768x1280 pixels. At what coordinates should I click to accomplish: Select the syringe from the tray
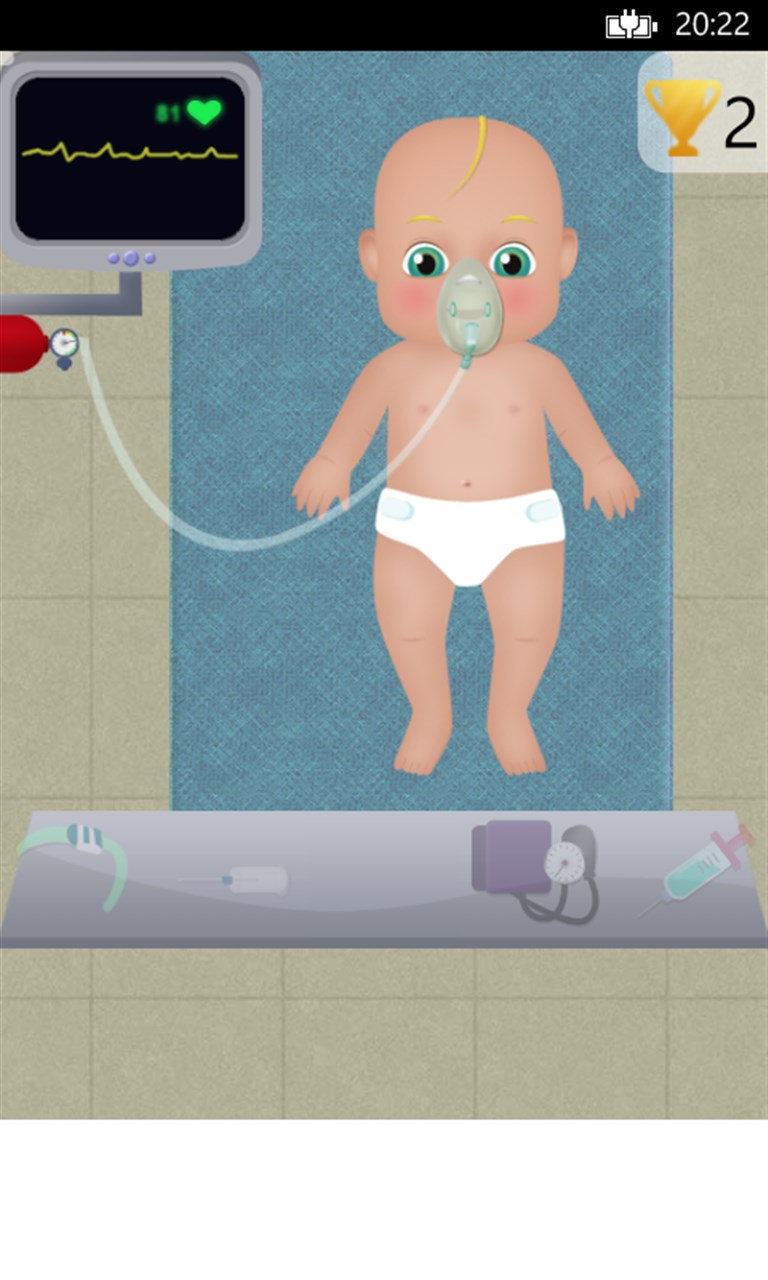click(x=700, y=866)
